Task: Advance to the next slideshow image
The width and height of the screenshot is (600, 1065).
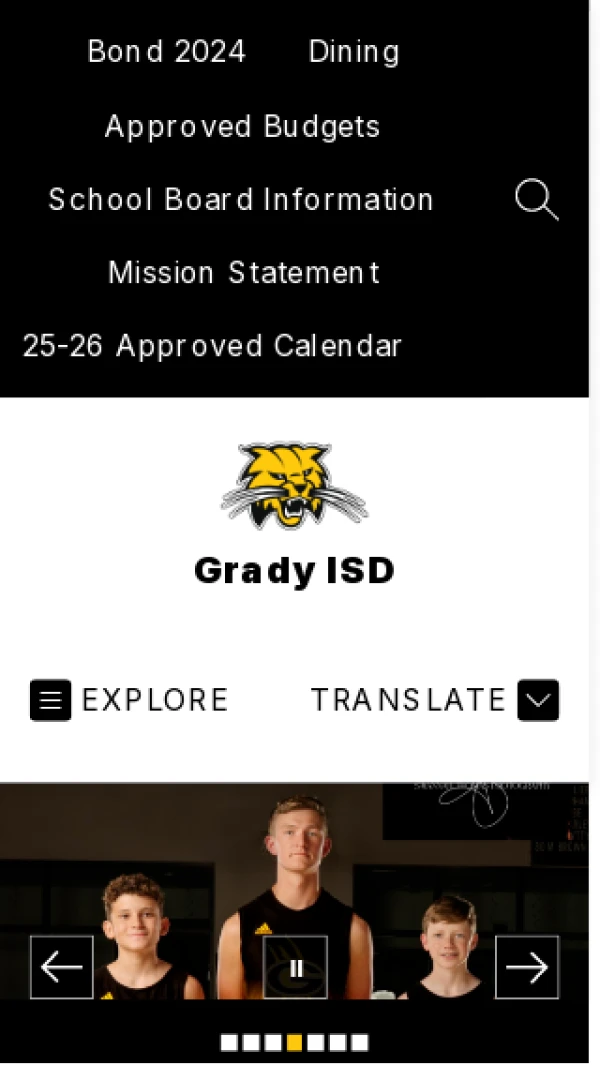Action: pos(527,967)
